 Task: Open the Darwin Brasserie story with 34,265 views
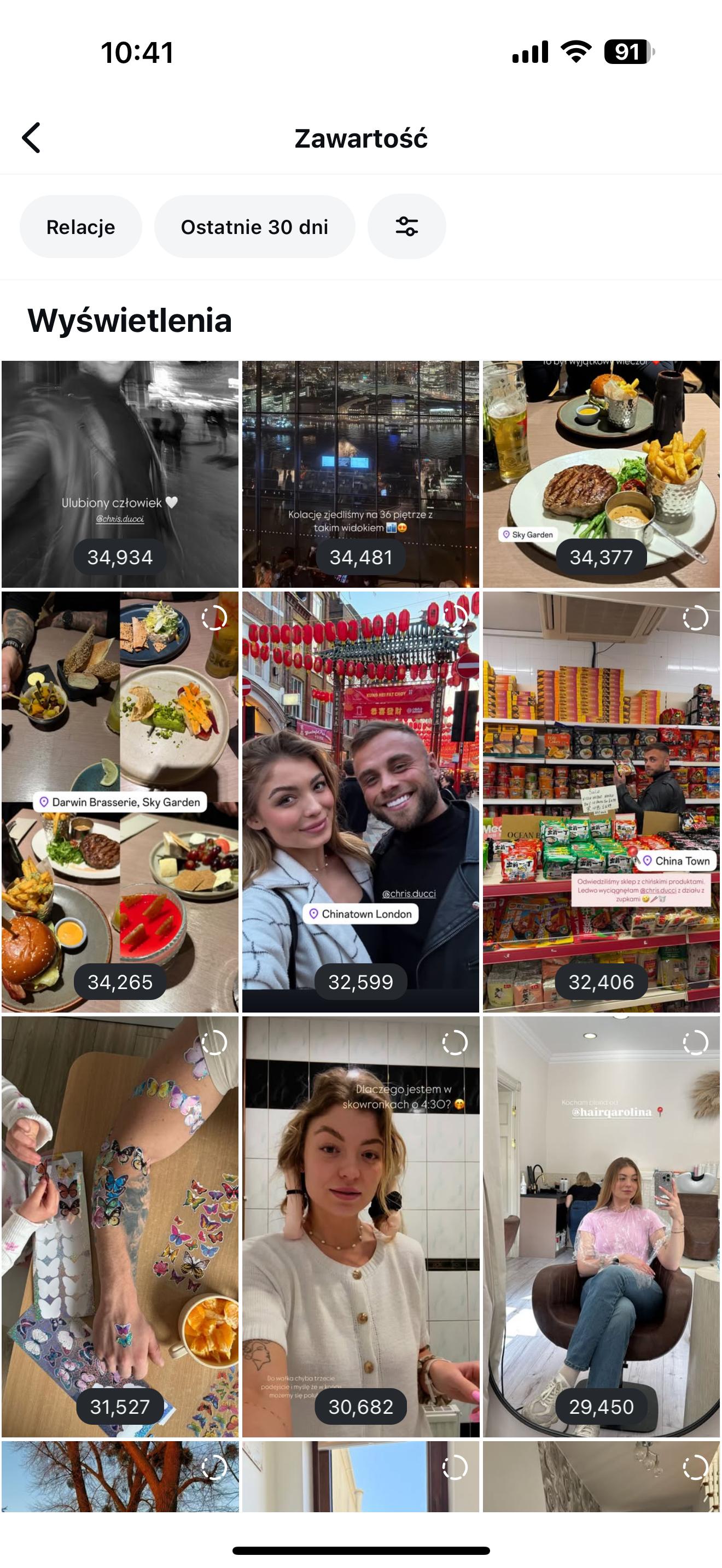tap(120, 801)
